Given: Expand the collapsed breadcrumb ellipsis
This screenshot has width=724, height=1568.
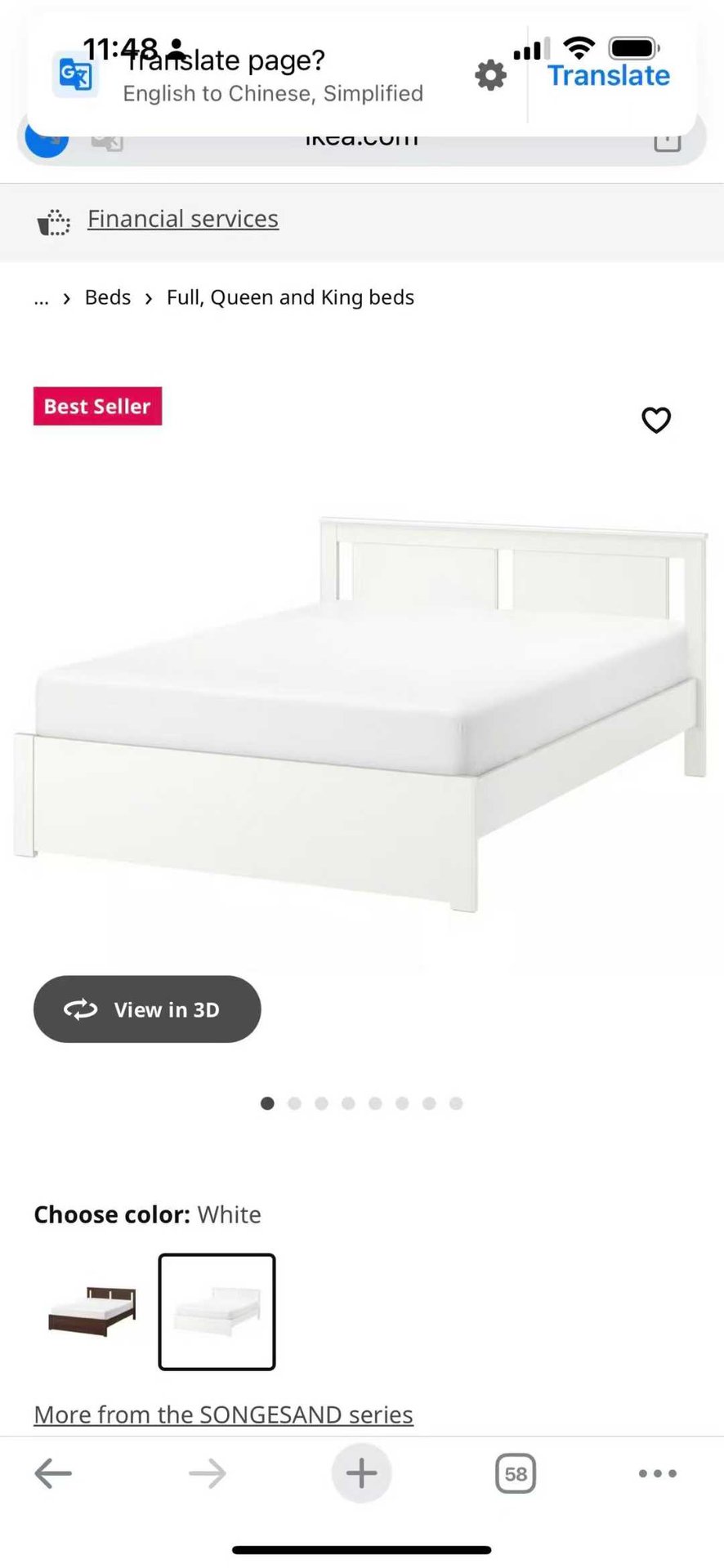Looking at the screenshot, I should (42, 298).
